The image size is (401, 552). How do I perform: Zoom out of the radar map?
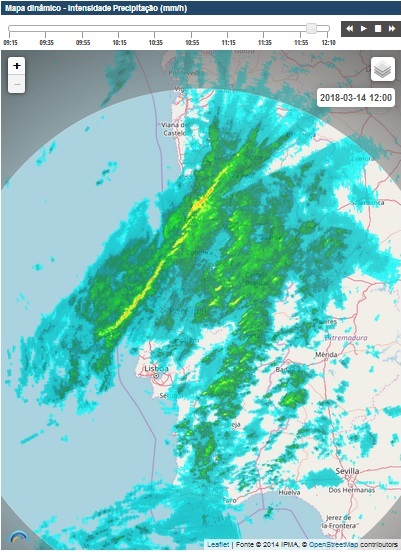point(17,84)
